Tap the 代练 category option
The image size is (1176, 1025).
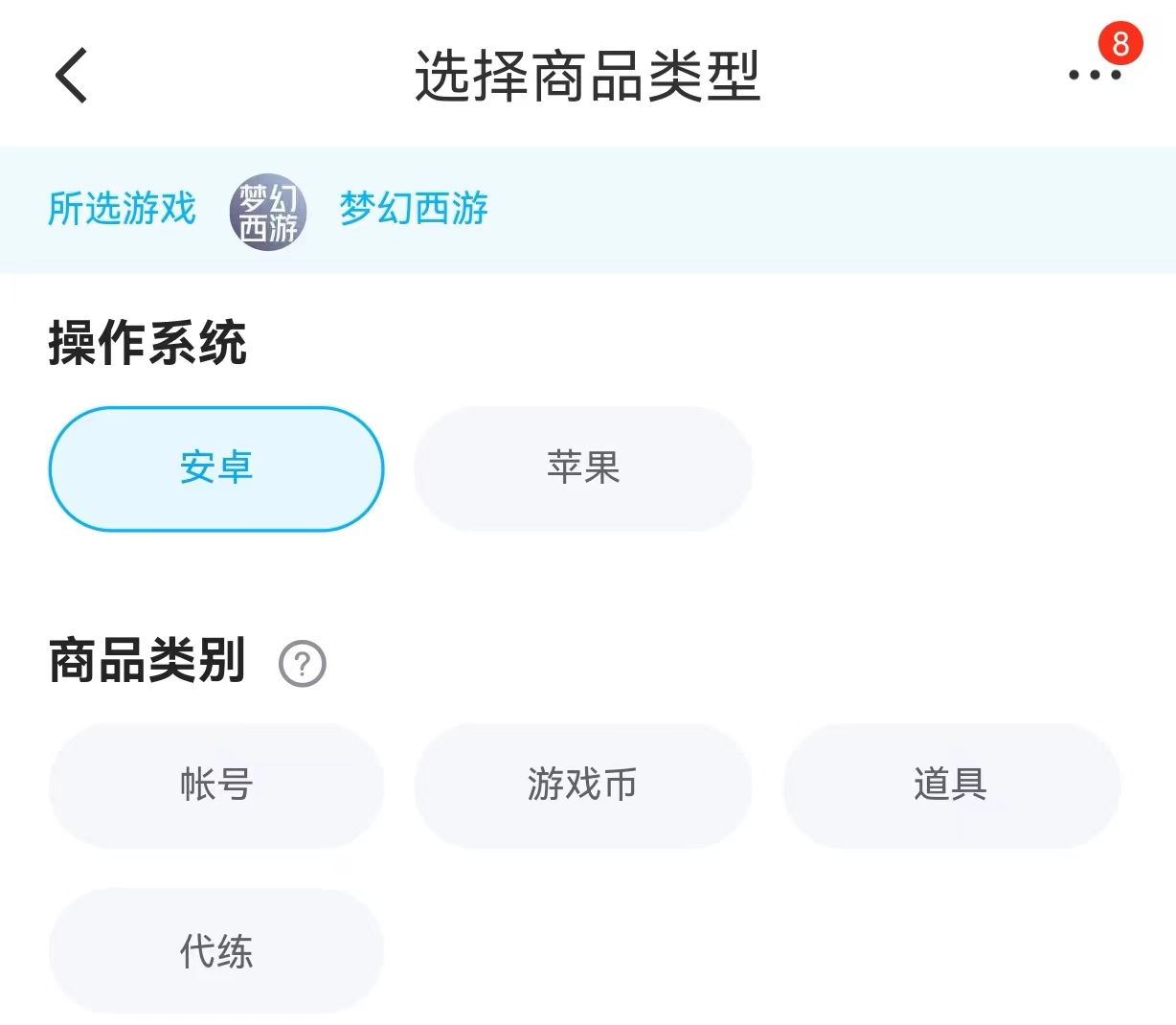[x=216, y=951]
